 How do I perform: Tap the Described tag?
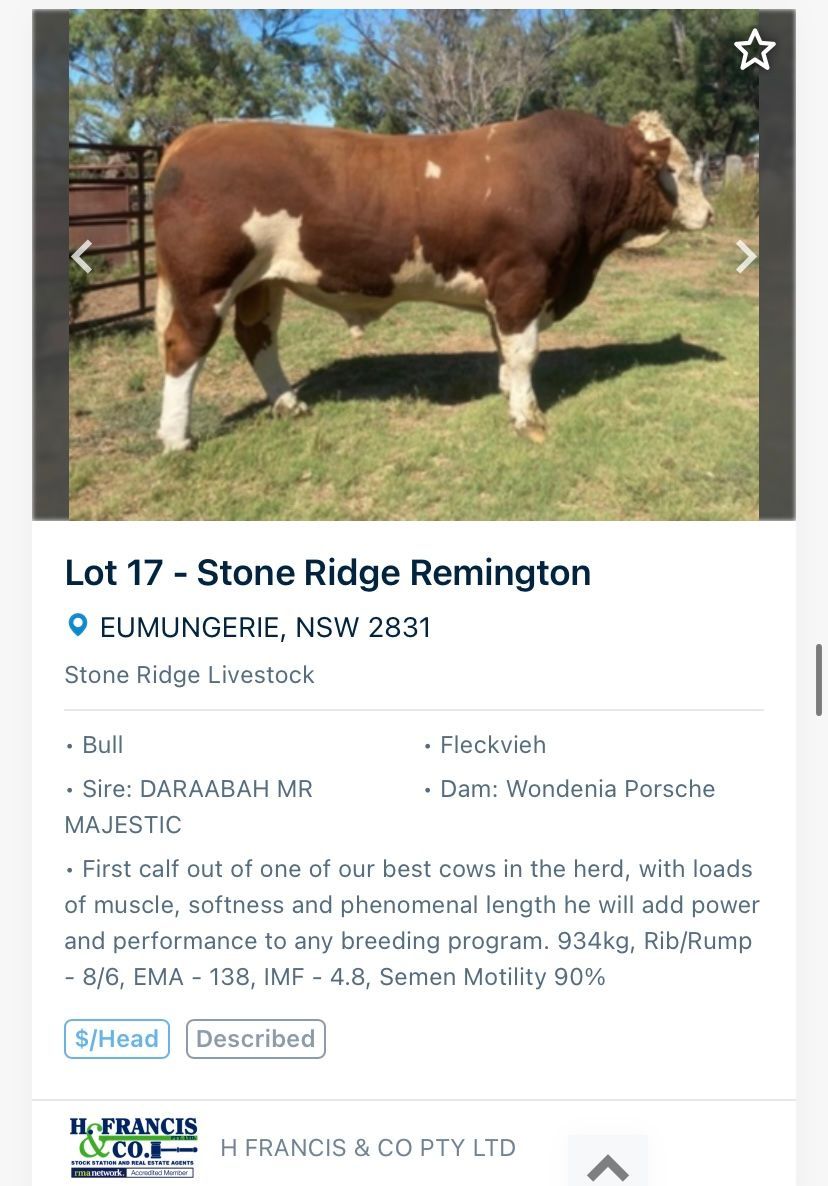(256, 1039)
